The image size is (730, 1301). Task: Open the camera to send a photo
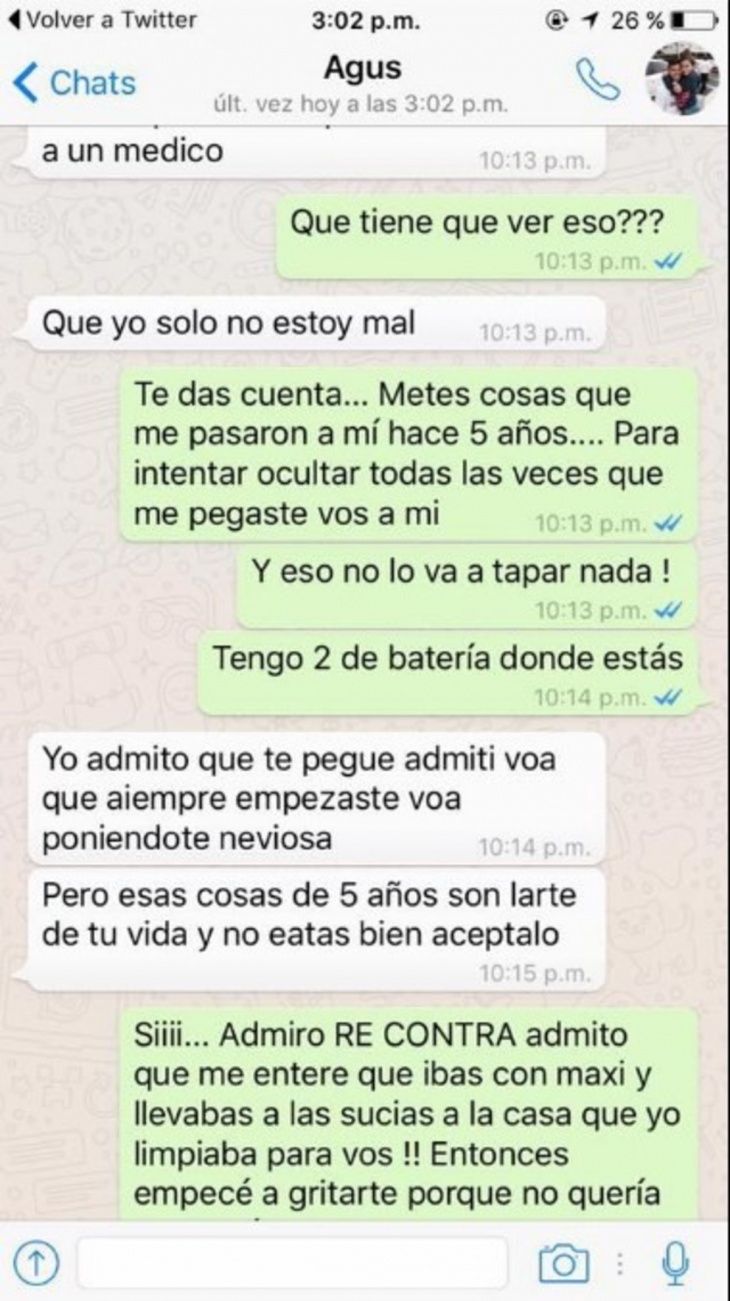[563, 1263]
